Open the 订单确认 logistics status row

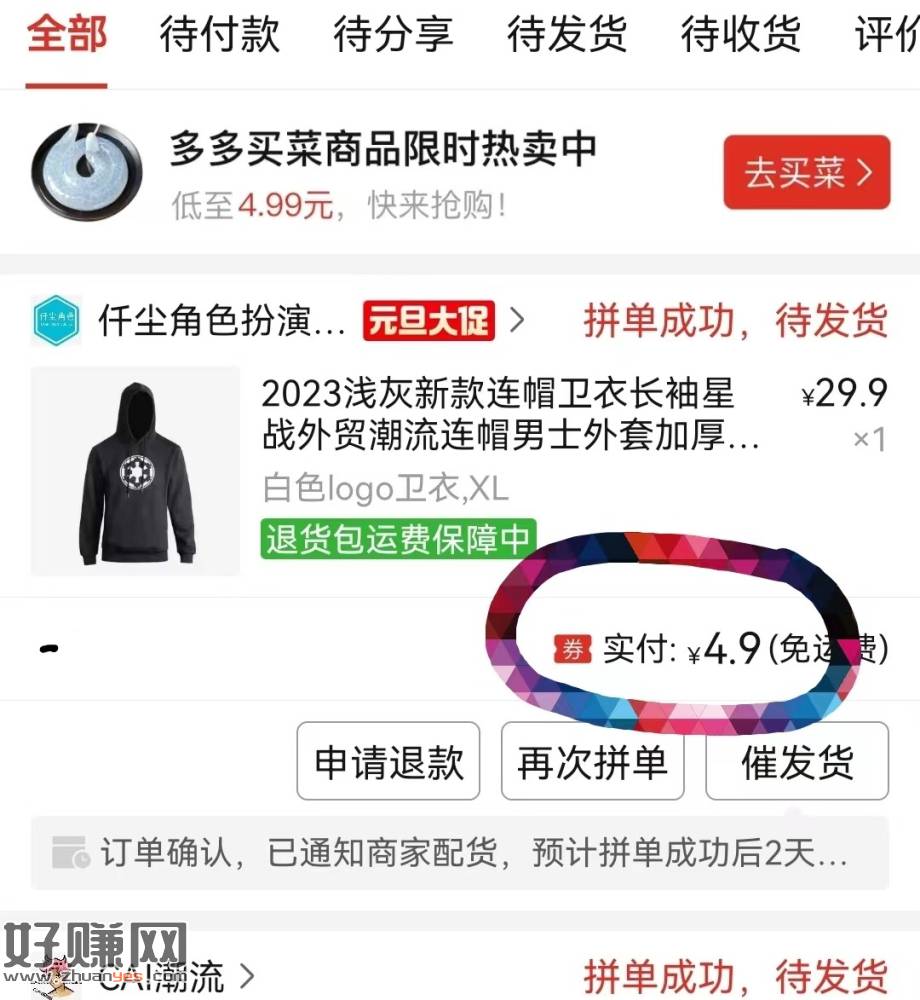coord(460,854)
